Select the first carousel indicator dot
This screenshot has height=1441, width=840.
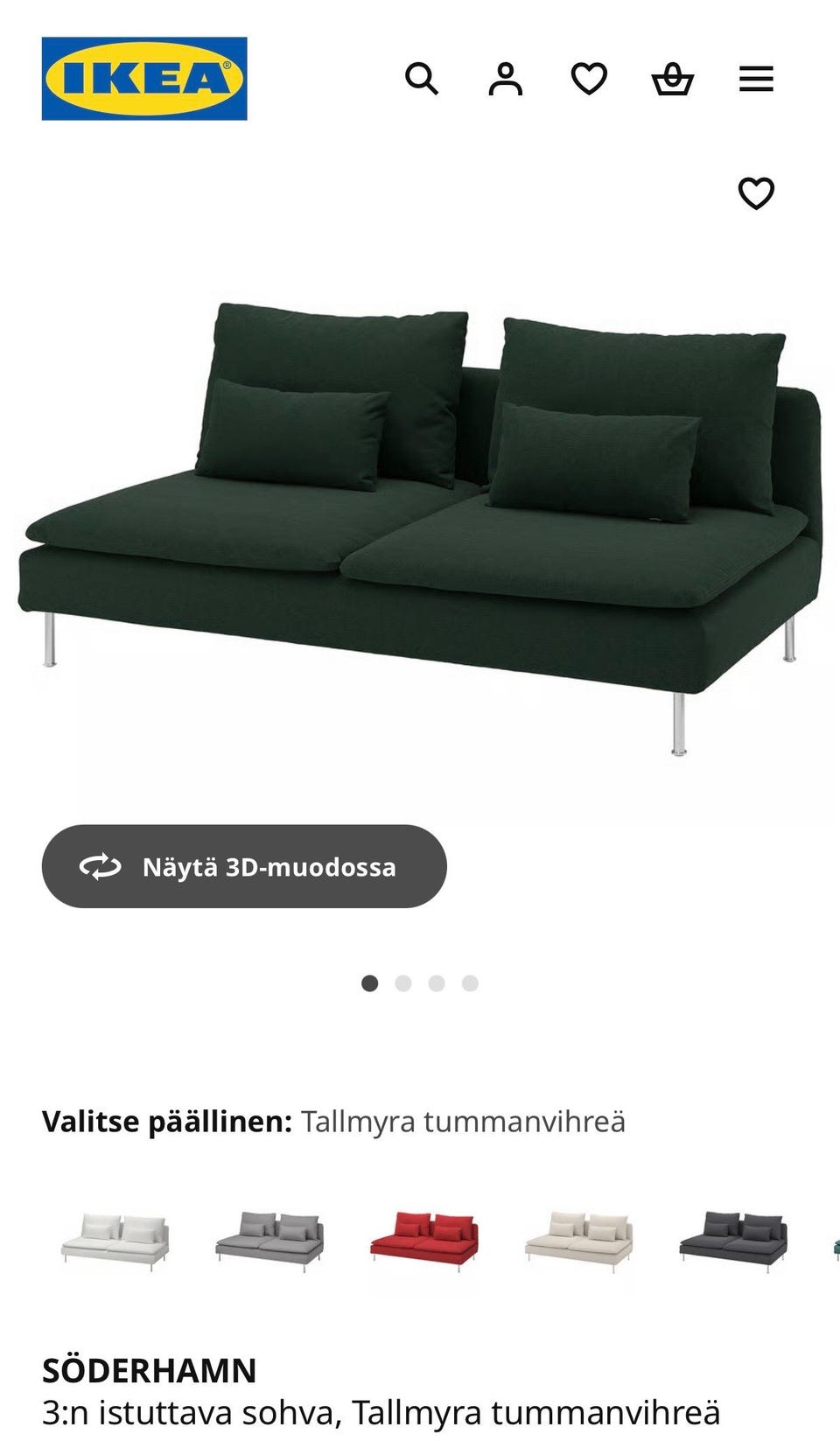[369, 983]
